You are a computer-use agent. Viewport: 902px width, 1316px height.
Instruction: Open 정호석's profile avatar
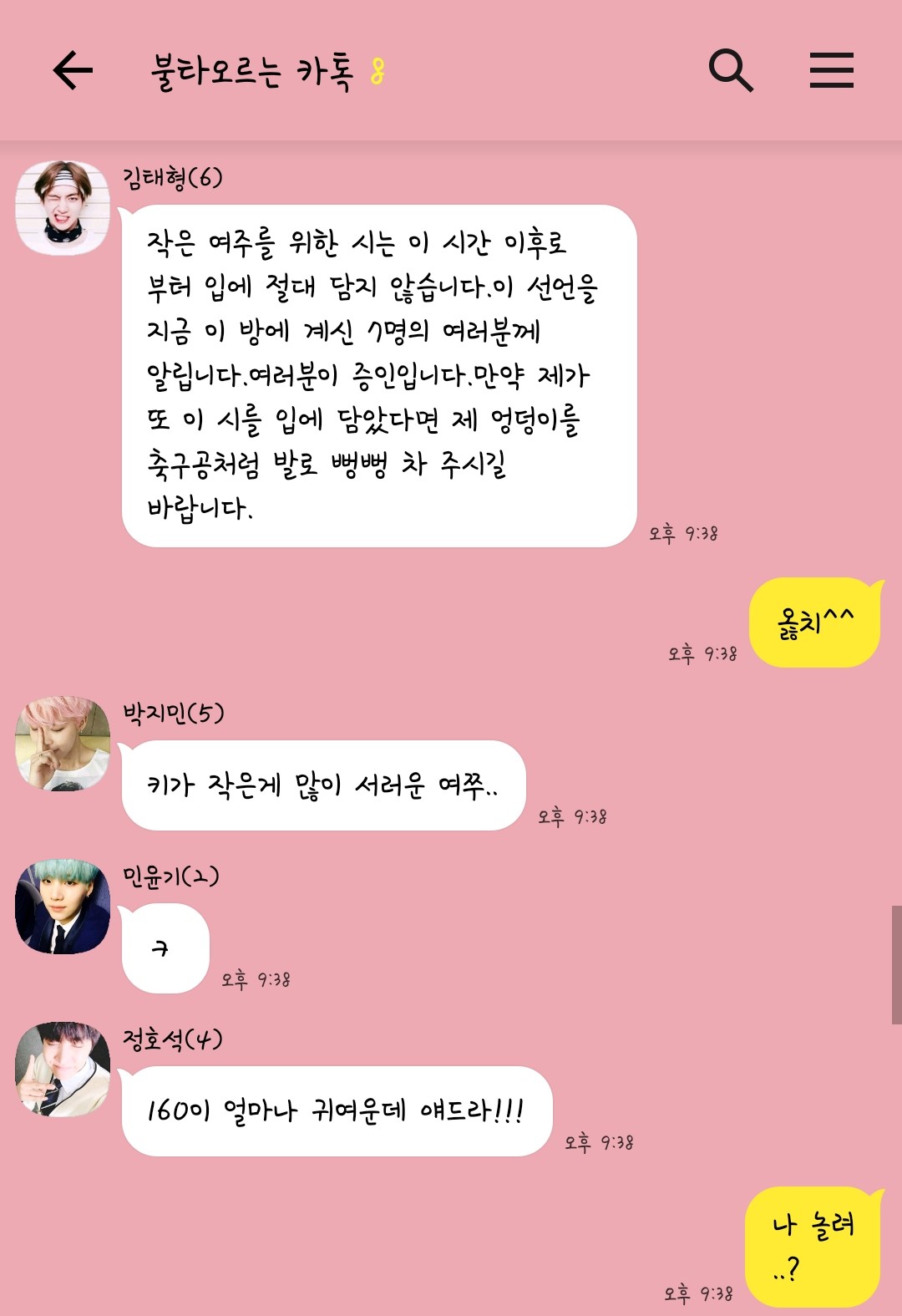[63, 1069]
